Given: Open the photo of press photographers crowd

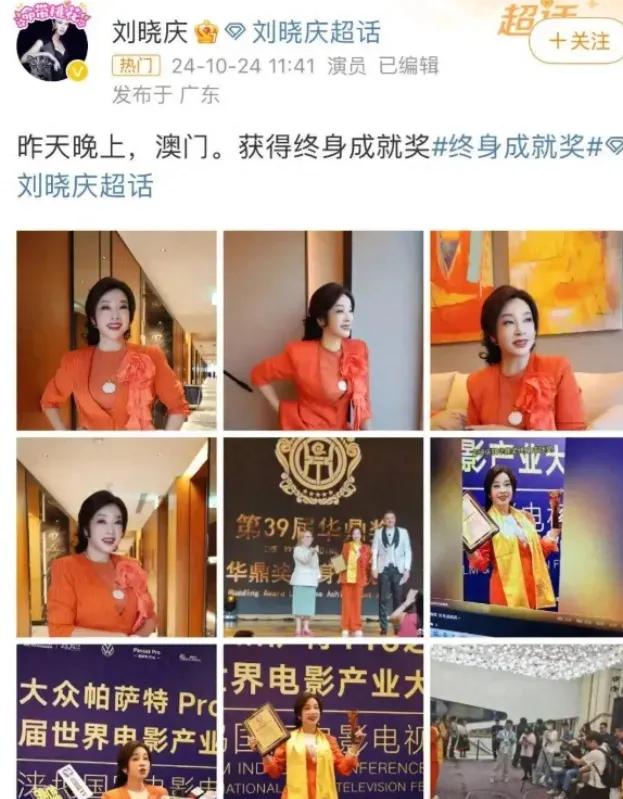Looking at the screenshot, I should [x=526, y=720].
